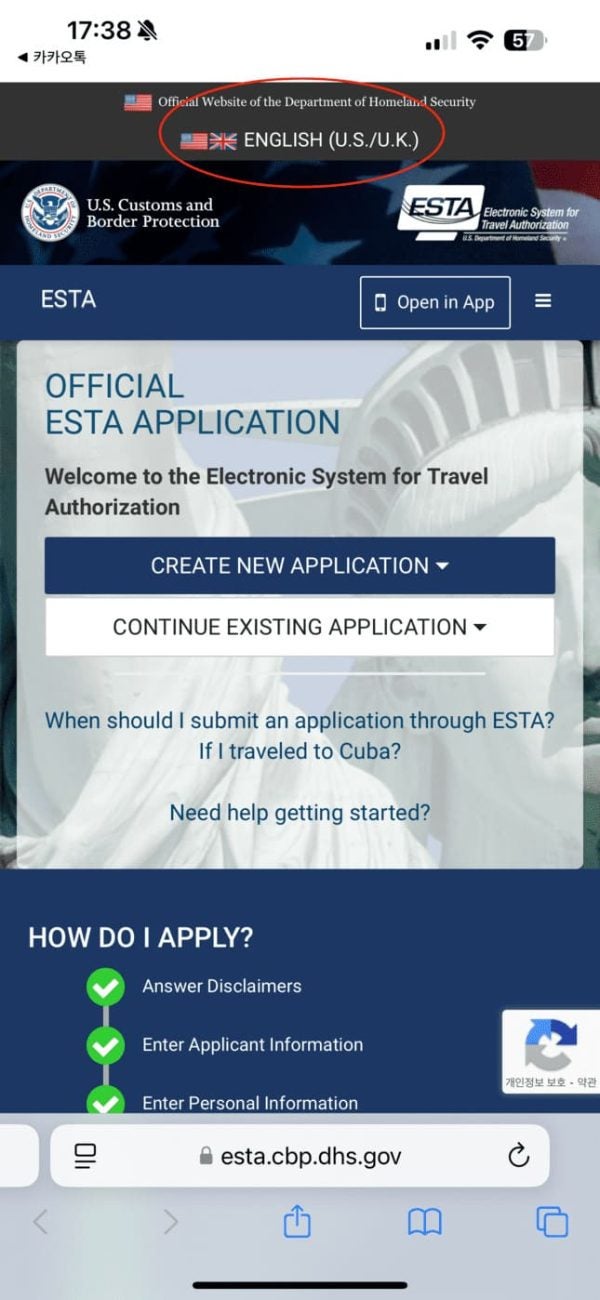This screenshot has width=600, height=1300.
Task: Expand Create New Application dropdown
Action: (300, 566)
